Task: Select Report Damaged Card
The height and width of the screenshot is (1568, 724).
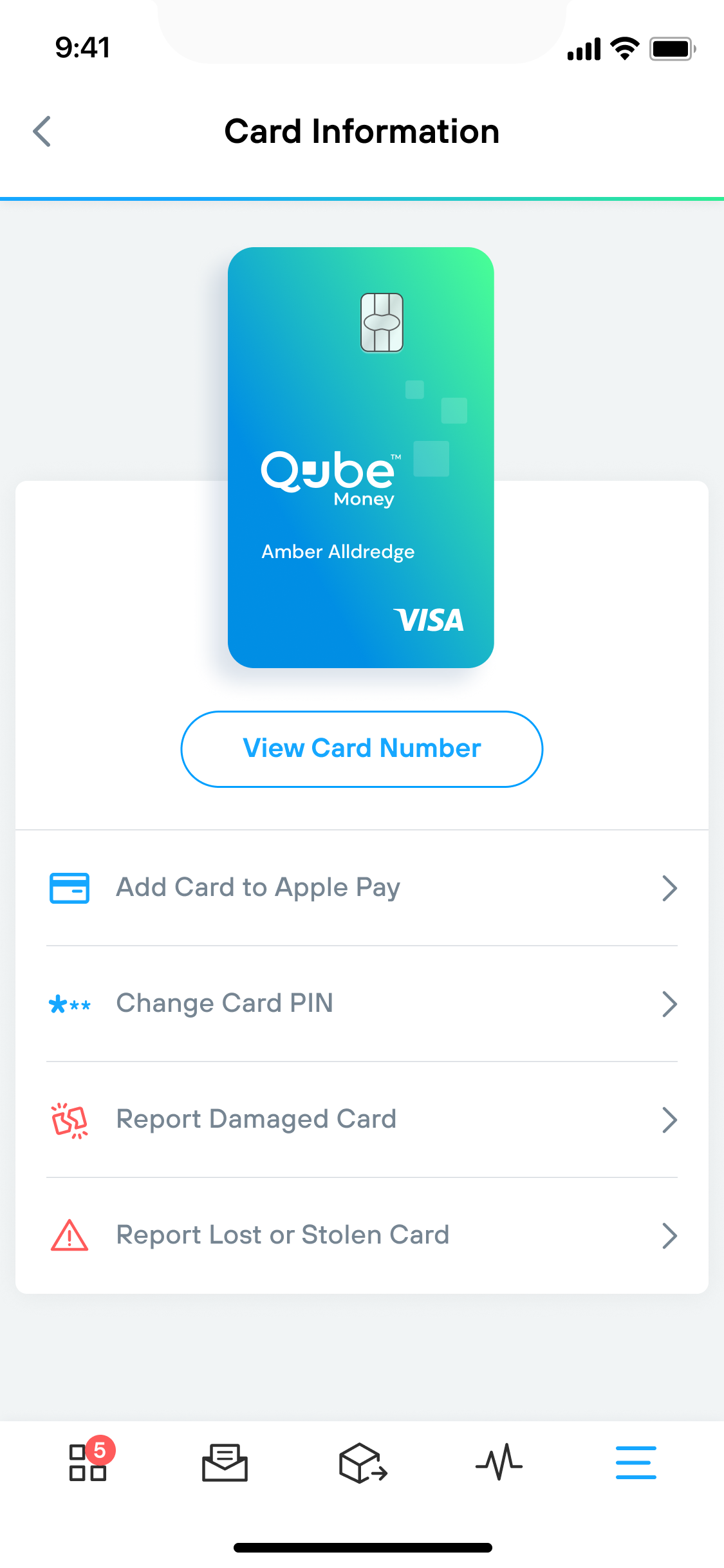Action: (x=362, y=1119)
